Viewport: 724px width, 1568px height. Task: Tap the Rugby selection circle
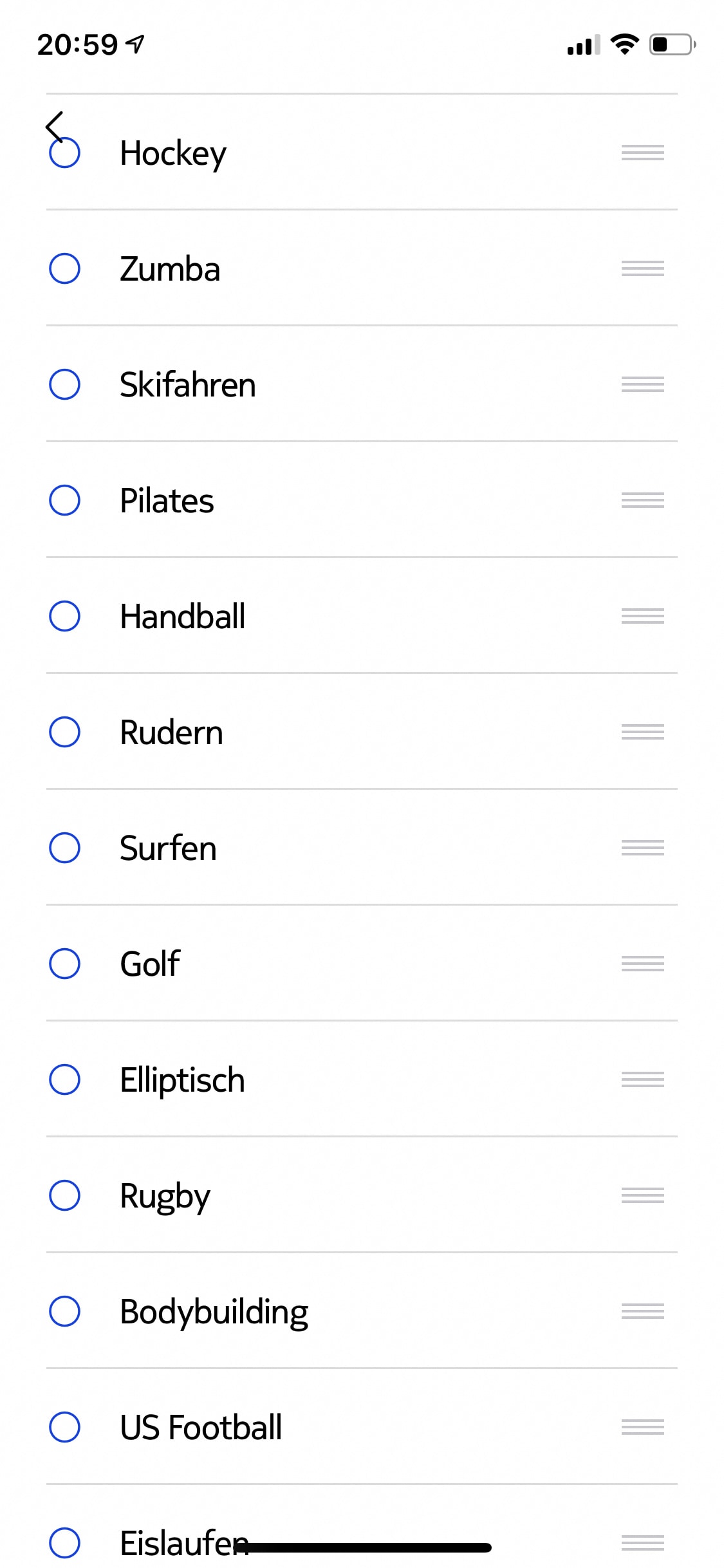[x=64, y=1195]
